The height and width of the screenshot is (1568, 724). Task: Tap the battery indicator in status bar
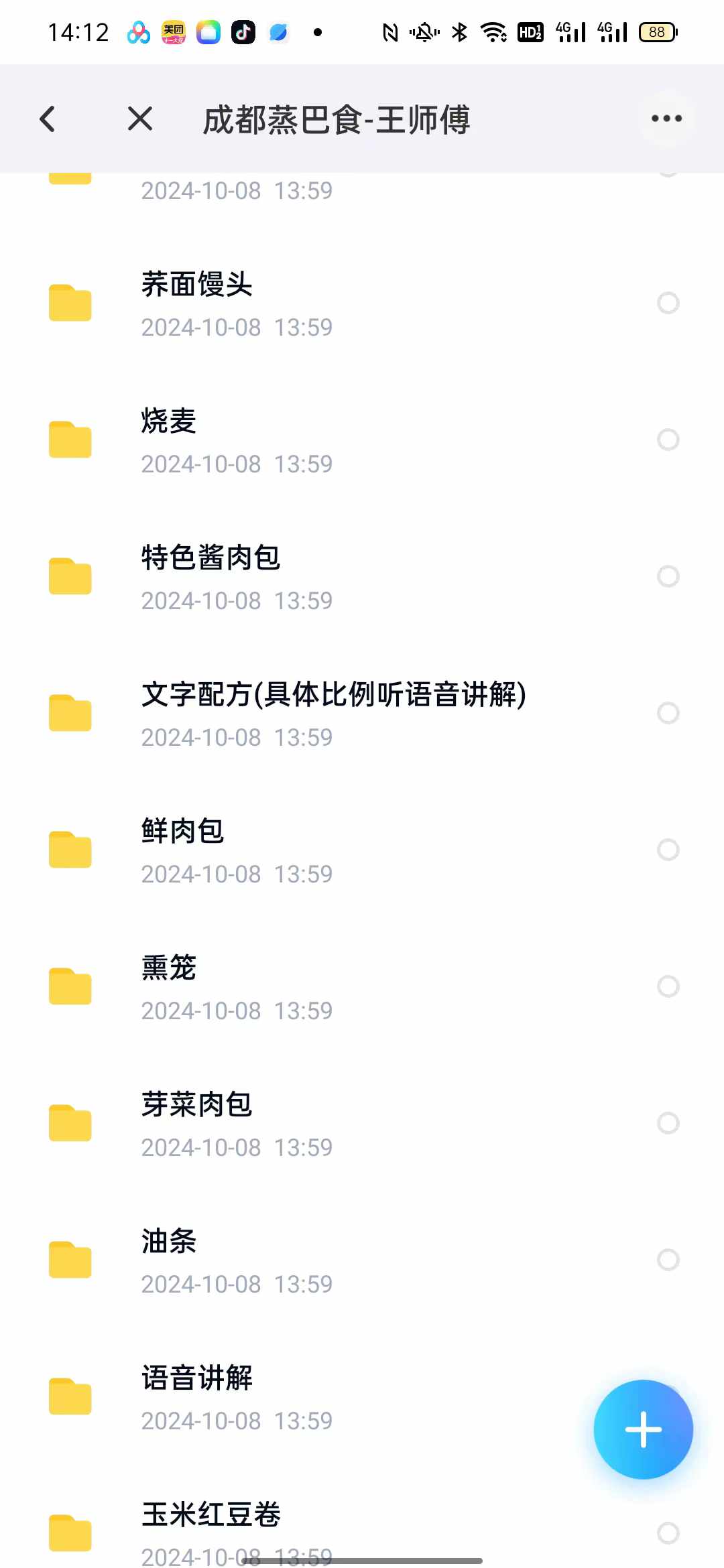[656, 31]
